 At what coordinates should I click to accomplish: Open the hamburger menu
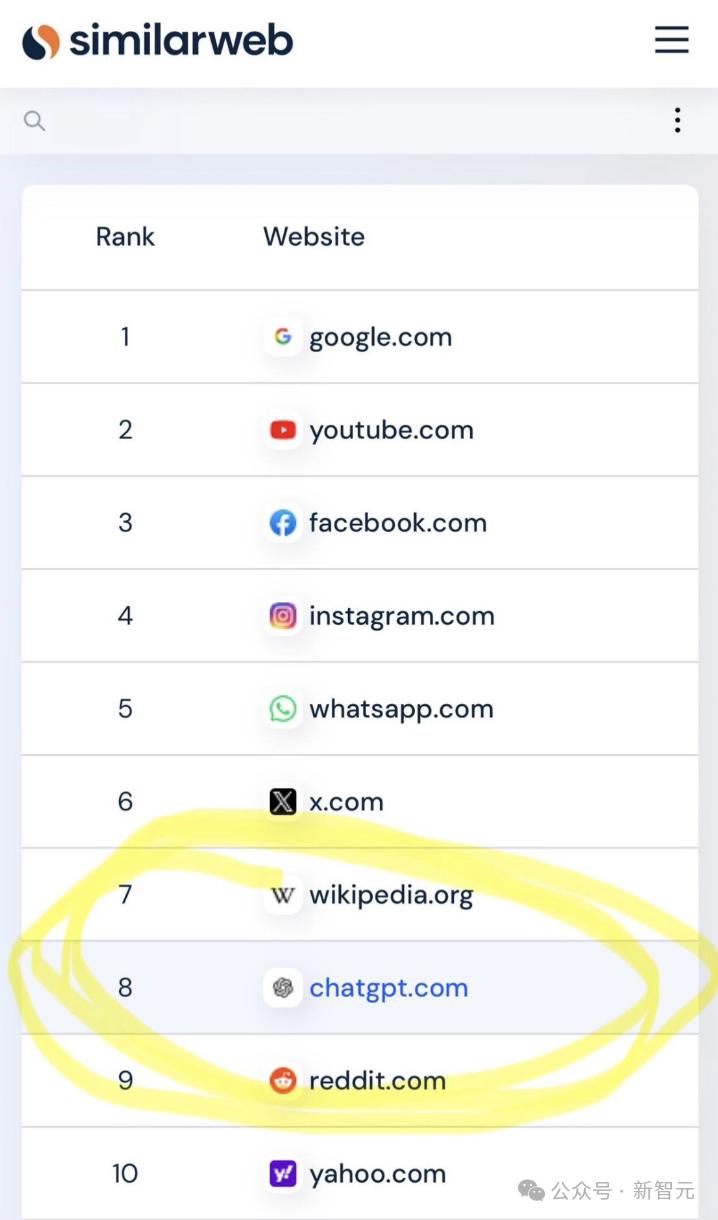[672, 40]
